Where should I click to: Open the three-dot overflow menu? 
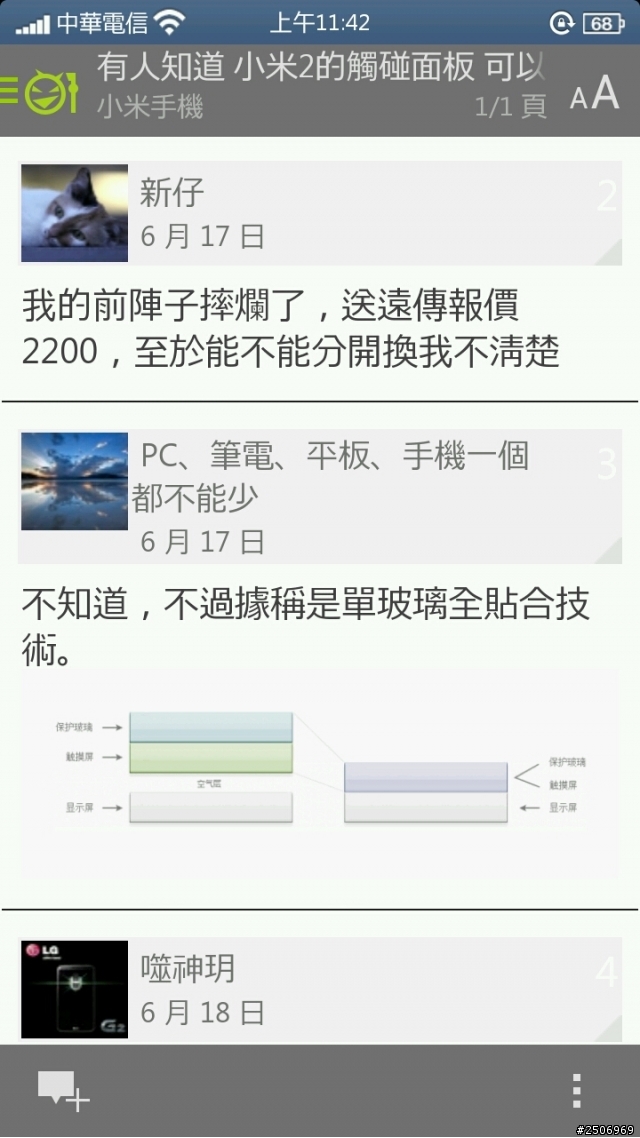576,1091
